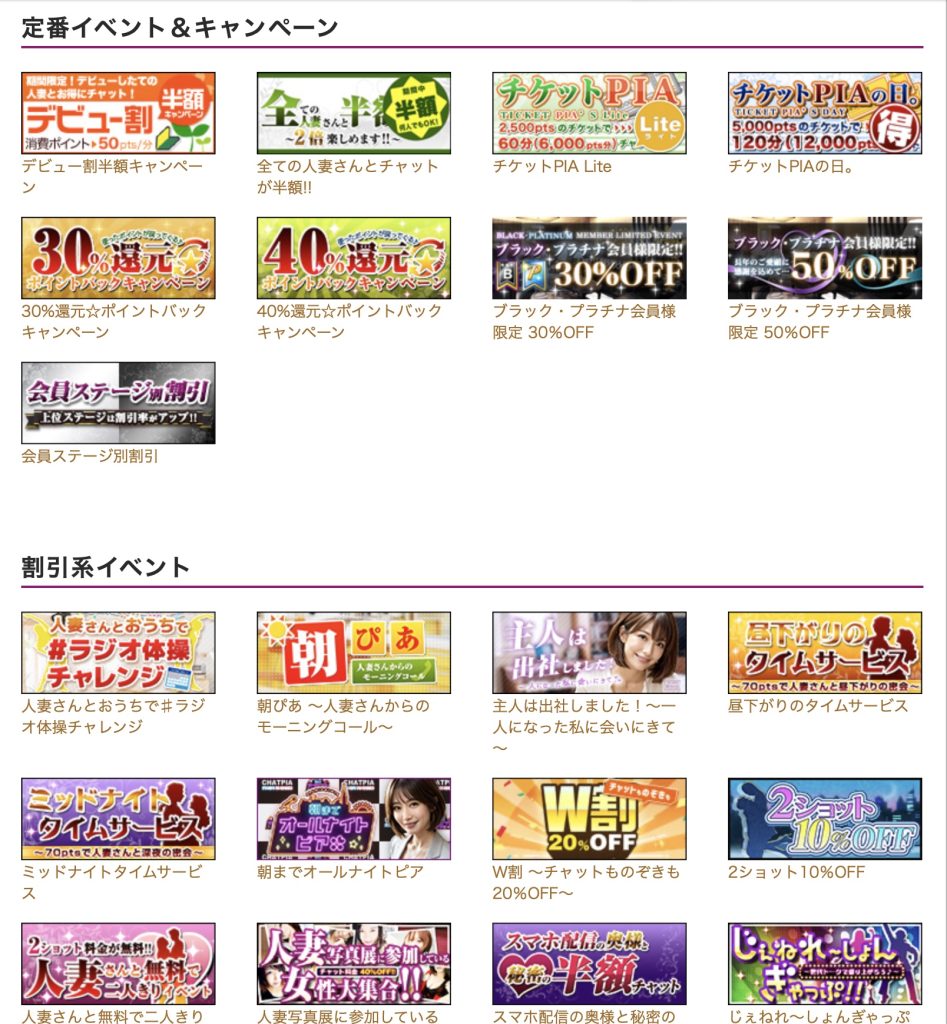Viewport: 947px width, 1024px height.
Task: Open the デビュー割半額キャンペーン banner
Action: 118,113
